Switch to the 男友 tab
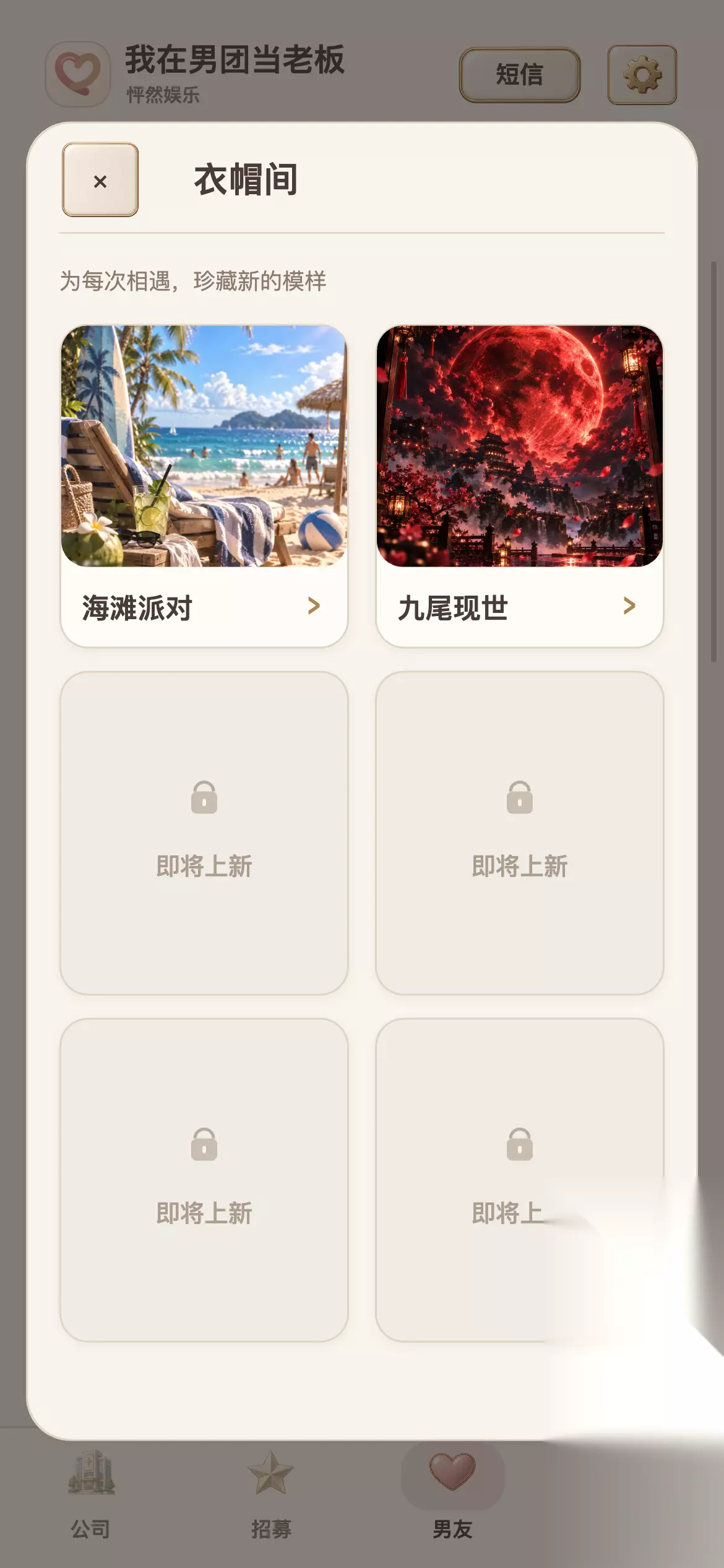 tap(452, 1494)
